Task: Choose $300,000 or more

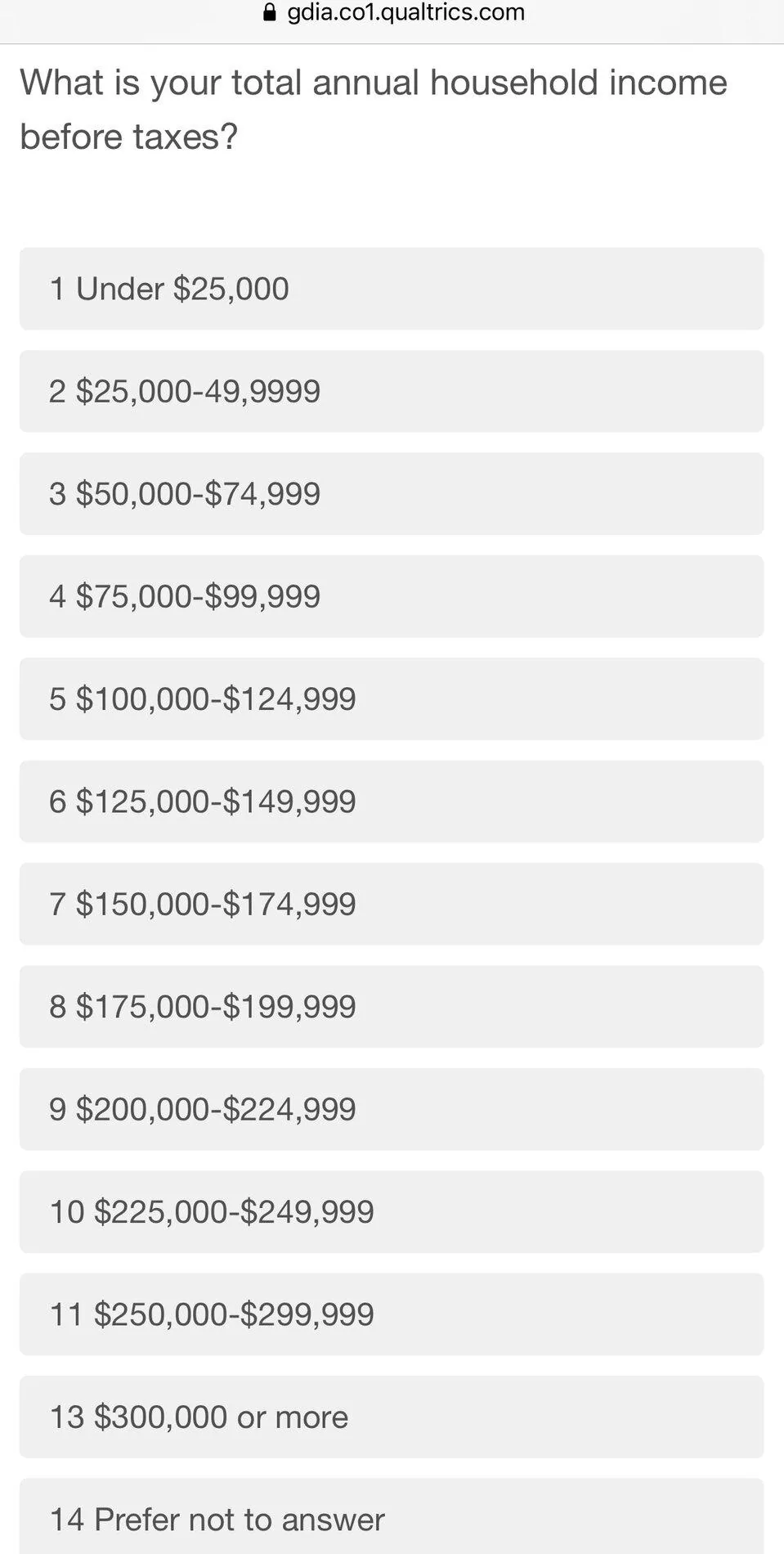Action: (x=392, y=1417)
